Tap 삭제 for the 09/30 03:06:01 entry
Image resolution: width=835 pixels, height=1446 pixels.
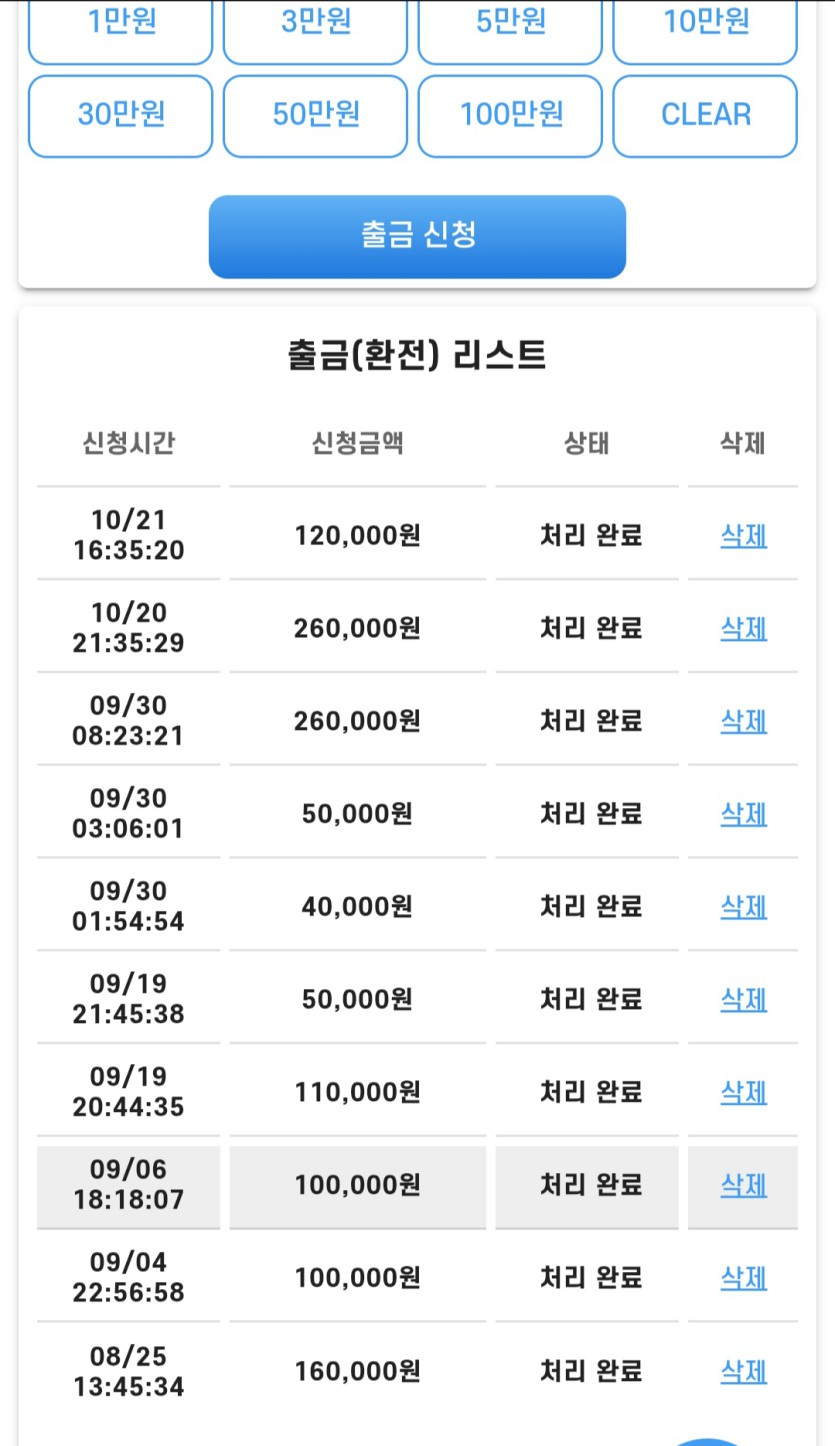pos(743,814)
